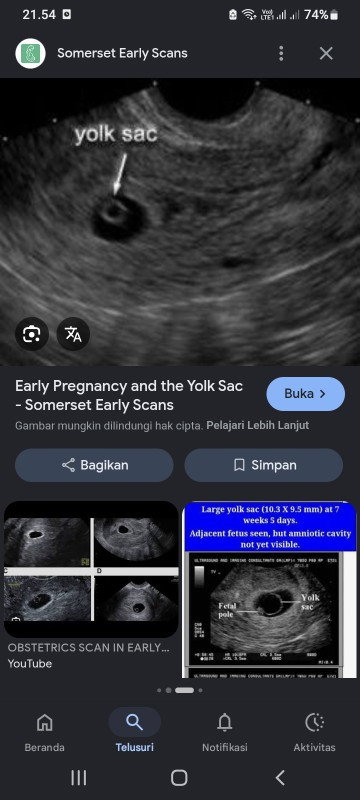Save image with Simpan

264,465
